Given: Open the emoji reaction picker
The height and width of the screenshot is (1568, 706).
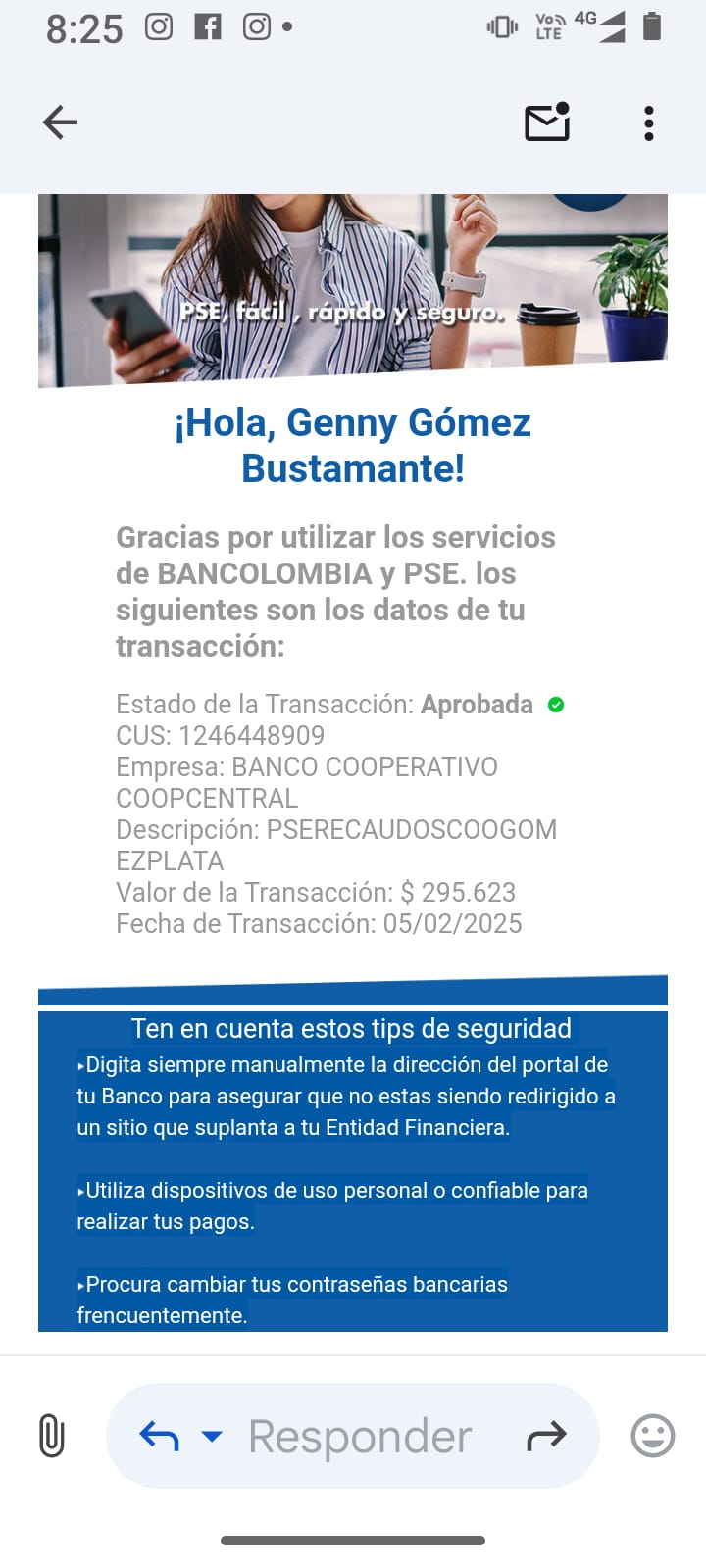Looking at the screenshot, I should 652,1437.
